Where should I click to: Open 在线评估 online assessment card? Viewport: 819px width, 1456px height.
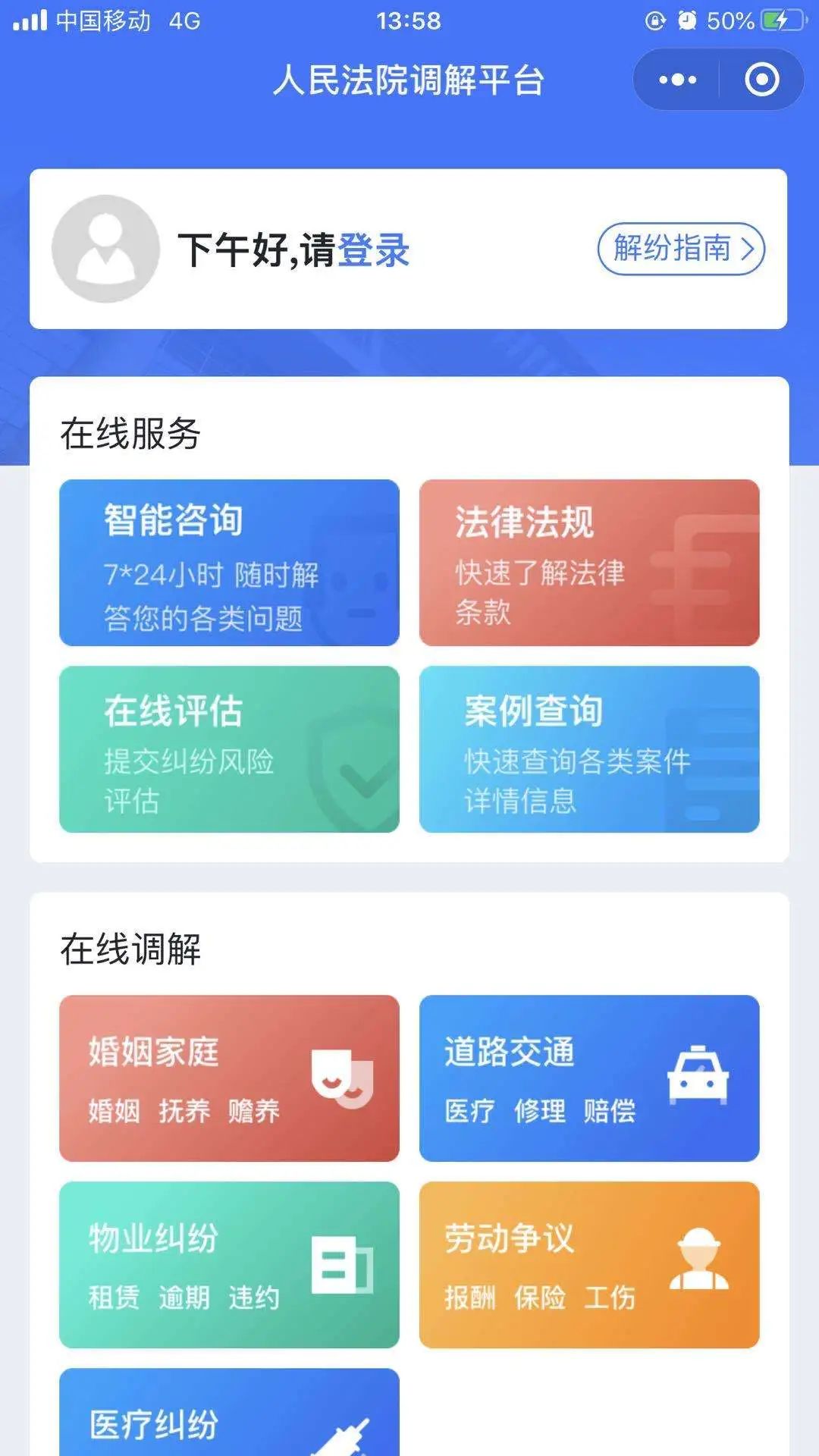tap(229, 749)
